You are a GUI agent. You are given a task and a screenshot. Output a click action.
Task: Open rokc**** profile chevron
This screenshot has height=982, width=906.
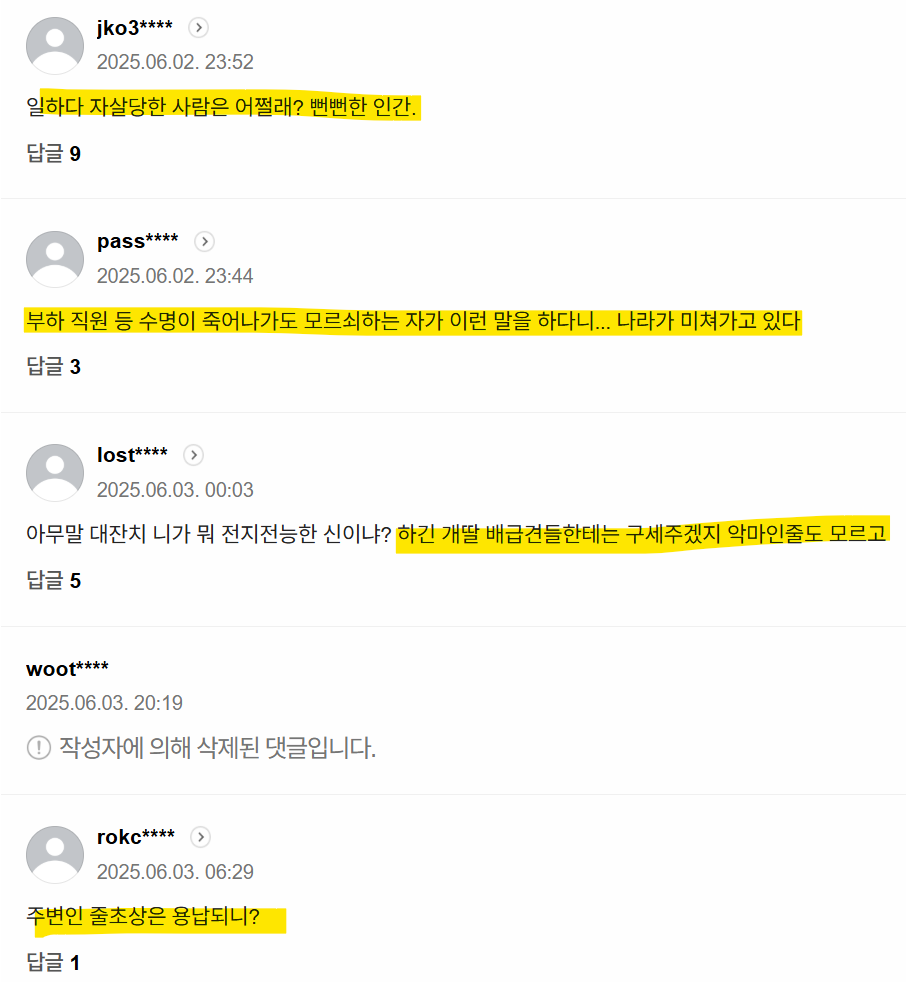click(x=200, y=837)
